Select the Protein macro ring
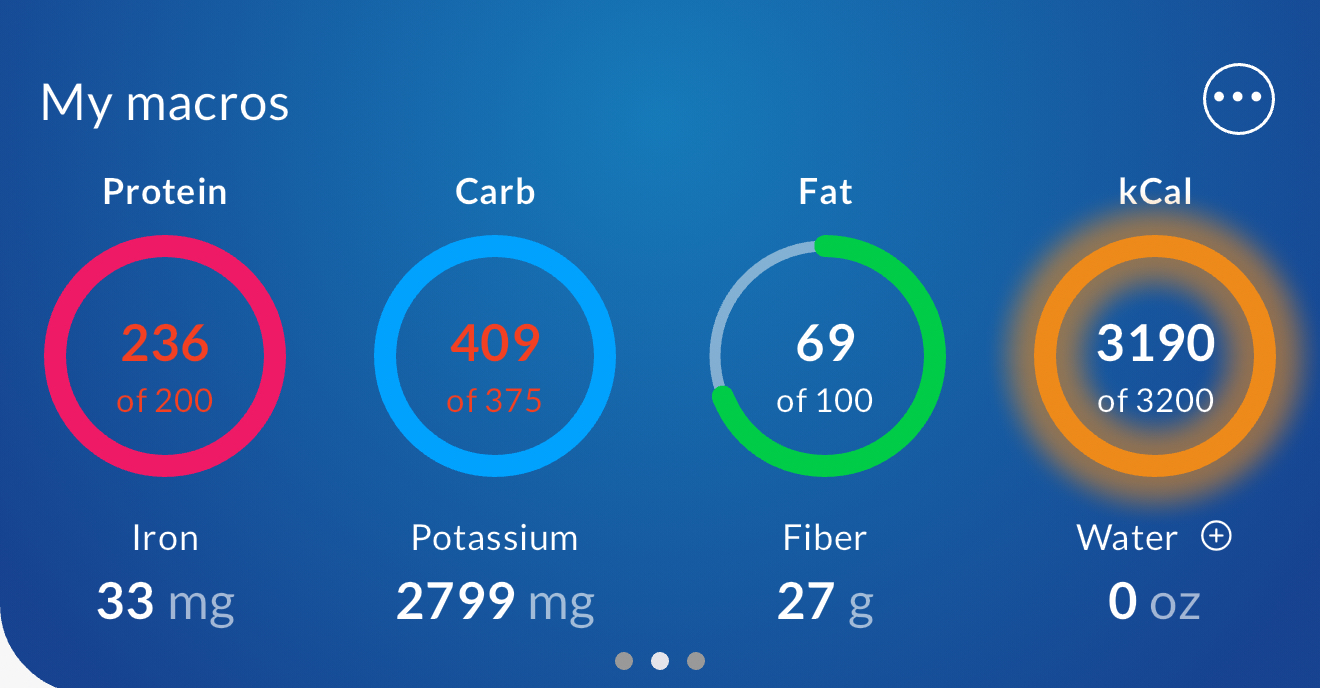Screen dimensions: 1320x688 (x=165, y=357)
